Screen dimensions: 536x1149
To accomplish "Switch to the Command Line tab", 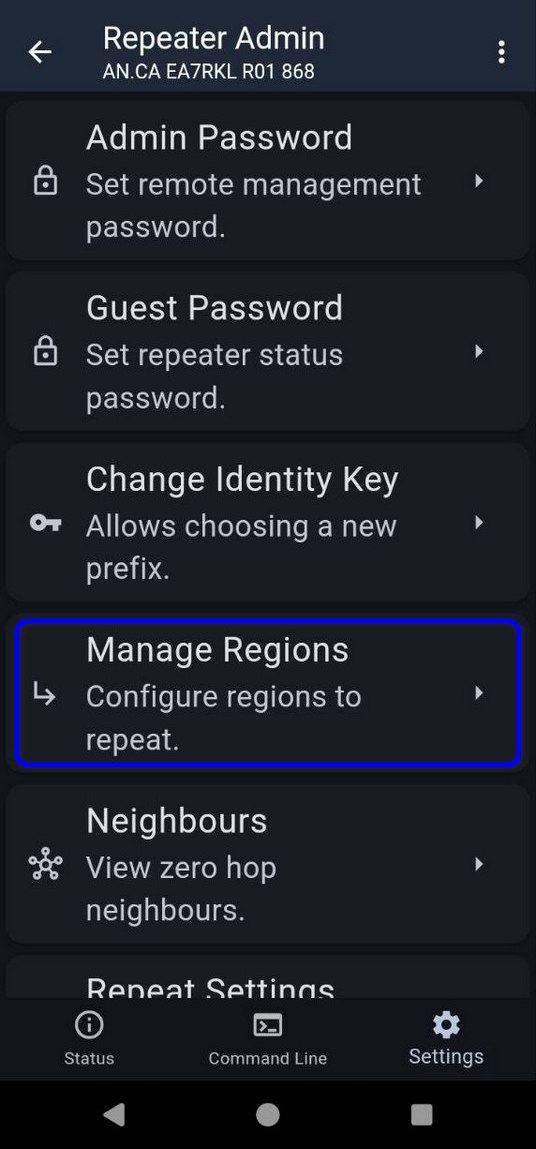I will coord(268,1039).
